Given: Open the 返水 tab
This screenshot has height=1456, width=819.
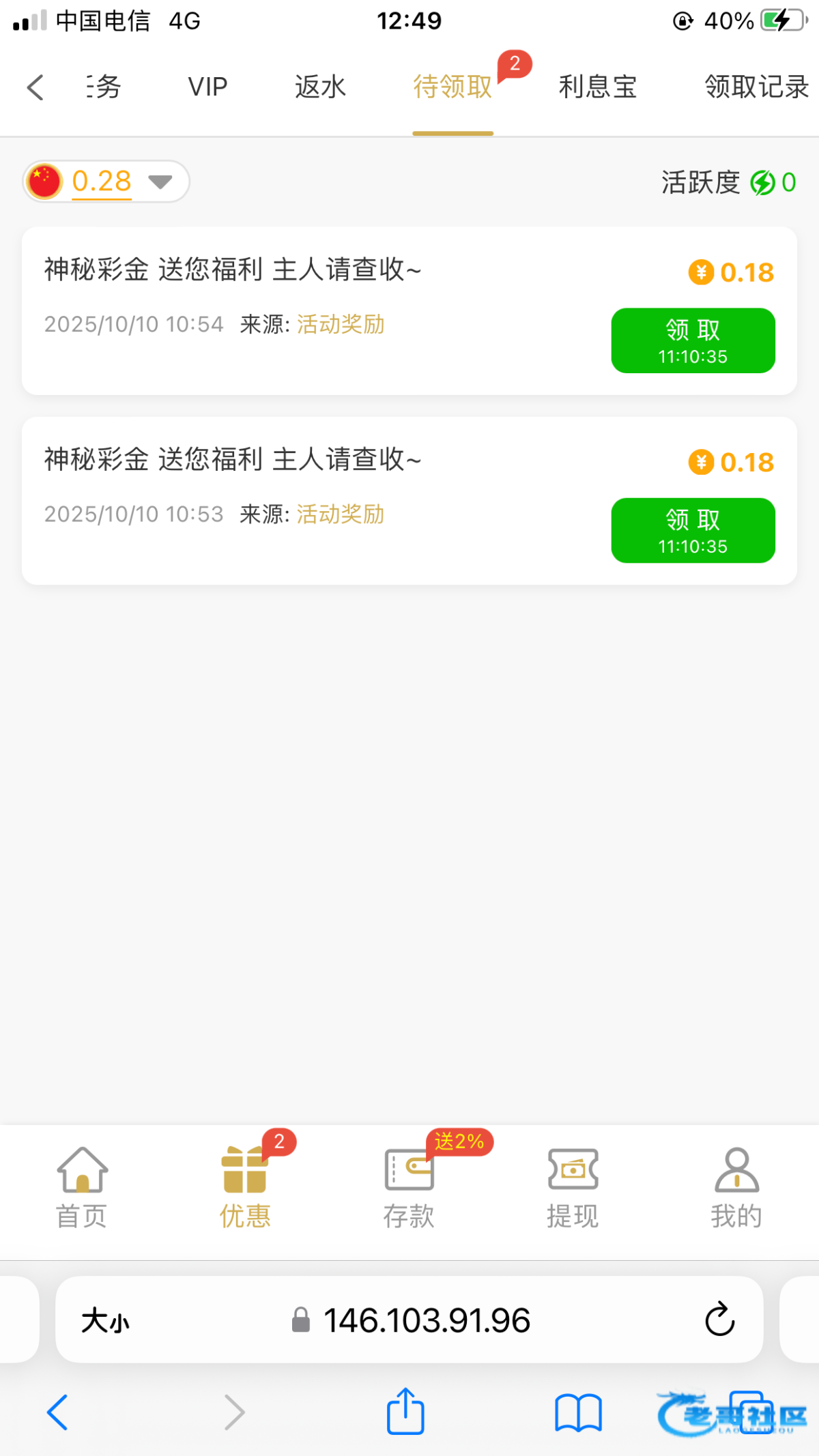Looking at the screenshot, I should [x=320, y=87].
